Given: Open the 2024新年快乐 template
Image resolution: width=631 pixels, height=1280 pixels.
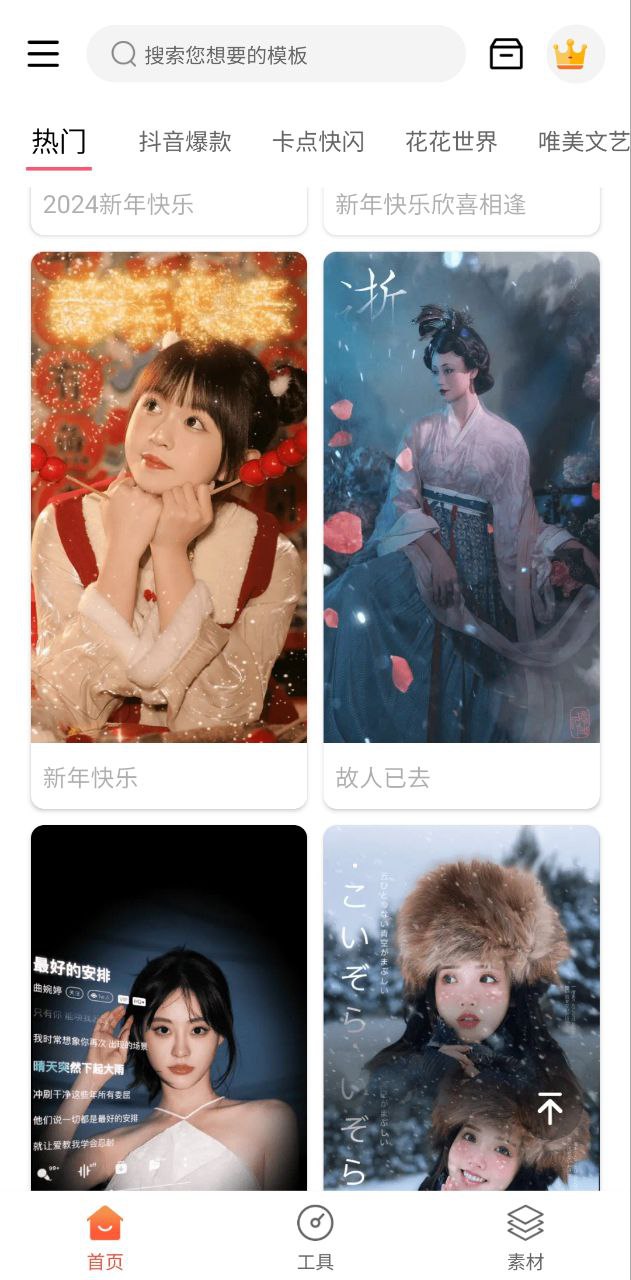Looking at the screenshot, I should click(168, 206).
